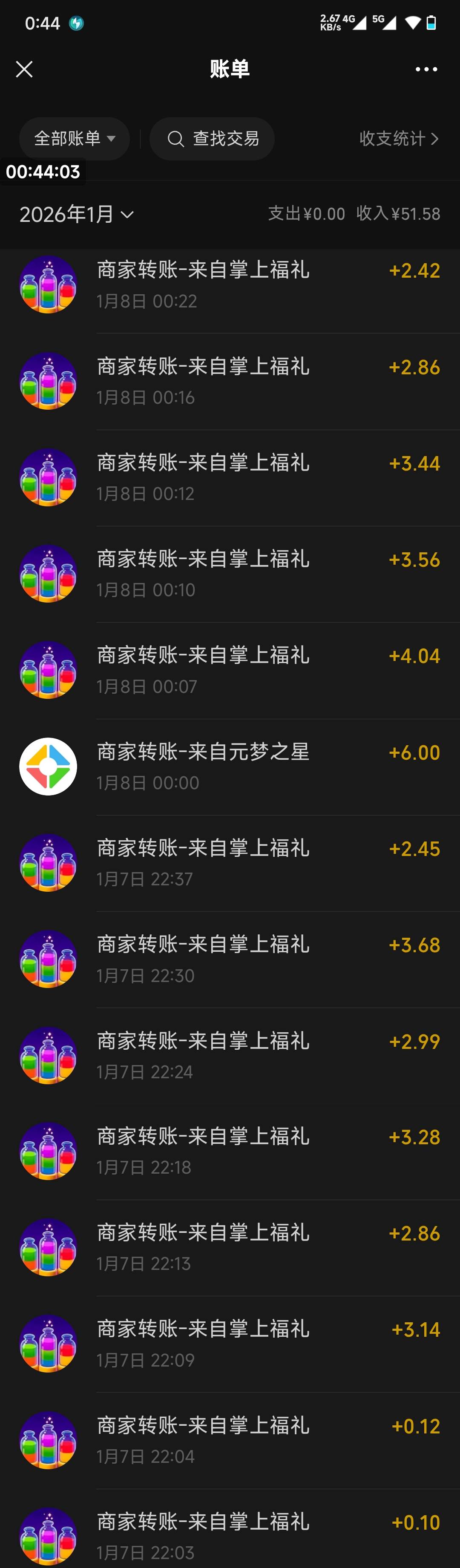The width and height of the screenshot is (460, 1568).
Task: Choose a different month from 2026年1月
Action: tap(77, 214)
